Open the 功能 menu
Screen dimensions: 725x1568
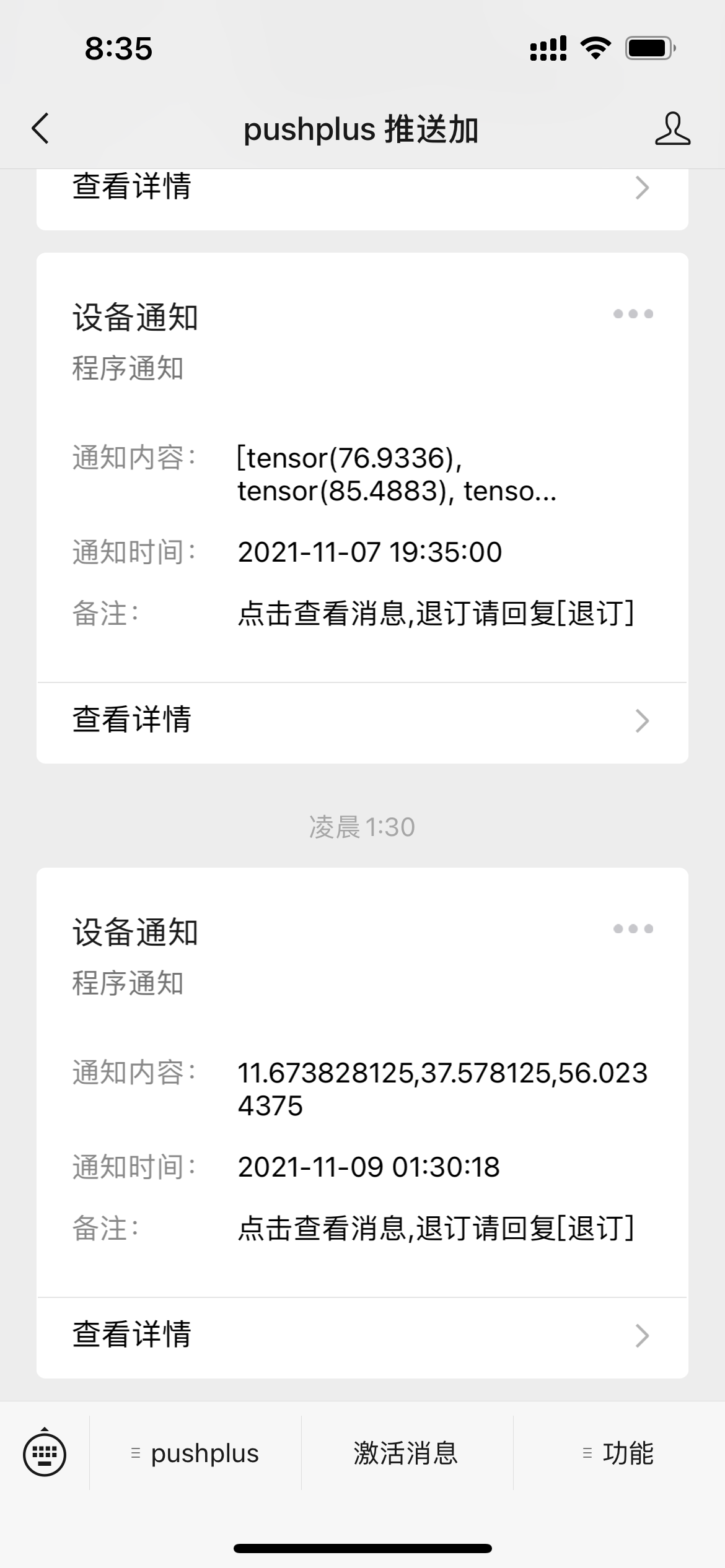click(x=619, y=1453)
